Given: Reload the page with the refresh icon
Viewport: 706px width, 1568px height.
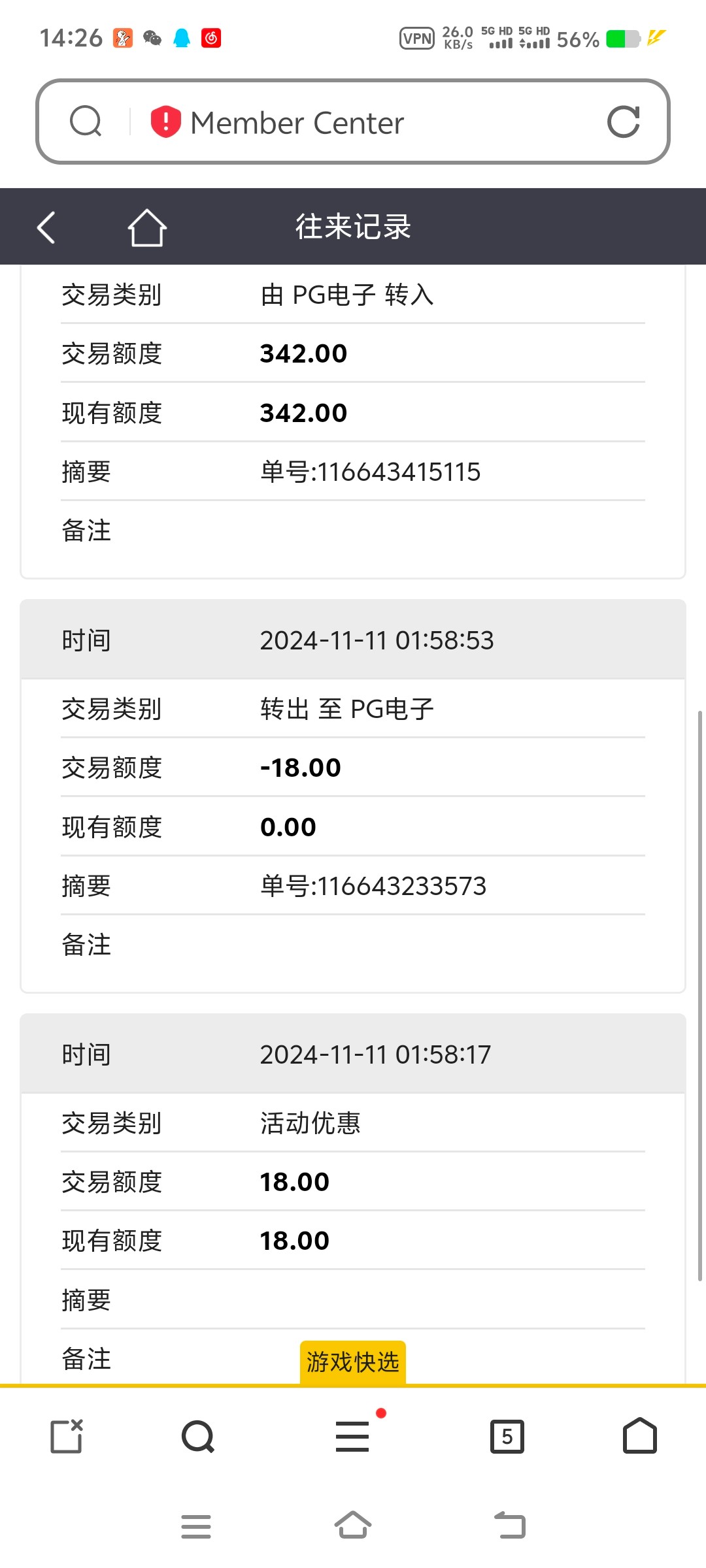Looking at the screenshot, I should [623, 122].
